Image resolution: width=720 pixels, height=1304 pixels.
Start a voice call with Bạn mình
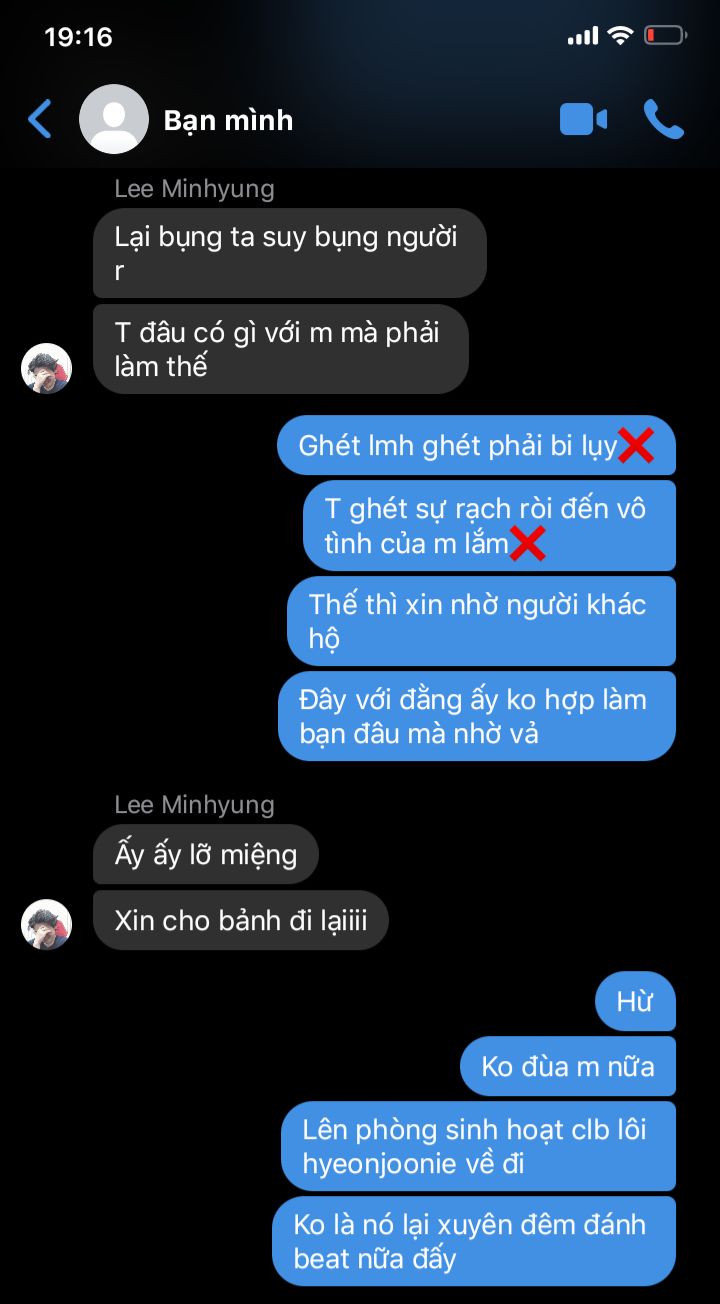coord(664,119)
